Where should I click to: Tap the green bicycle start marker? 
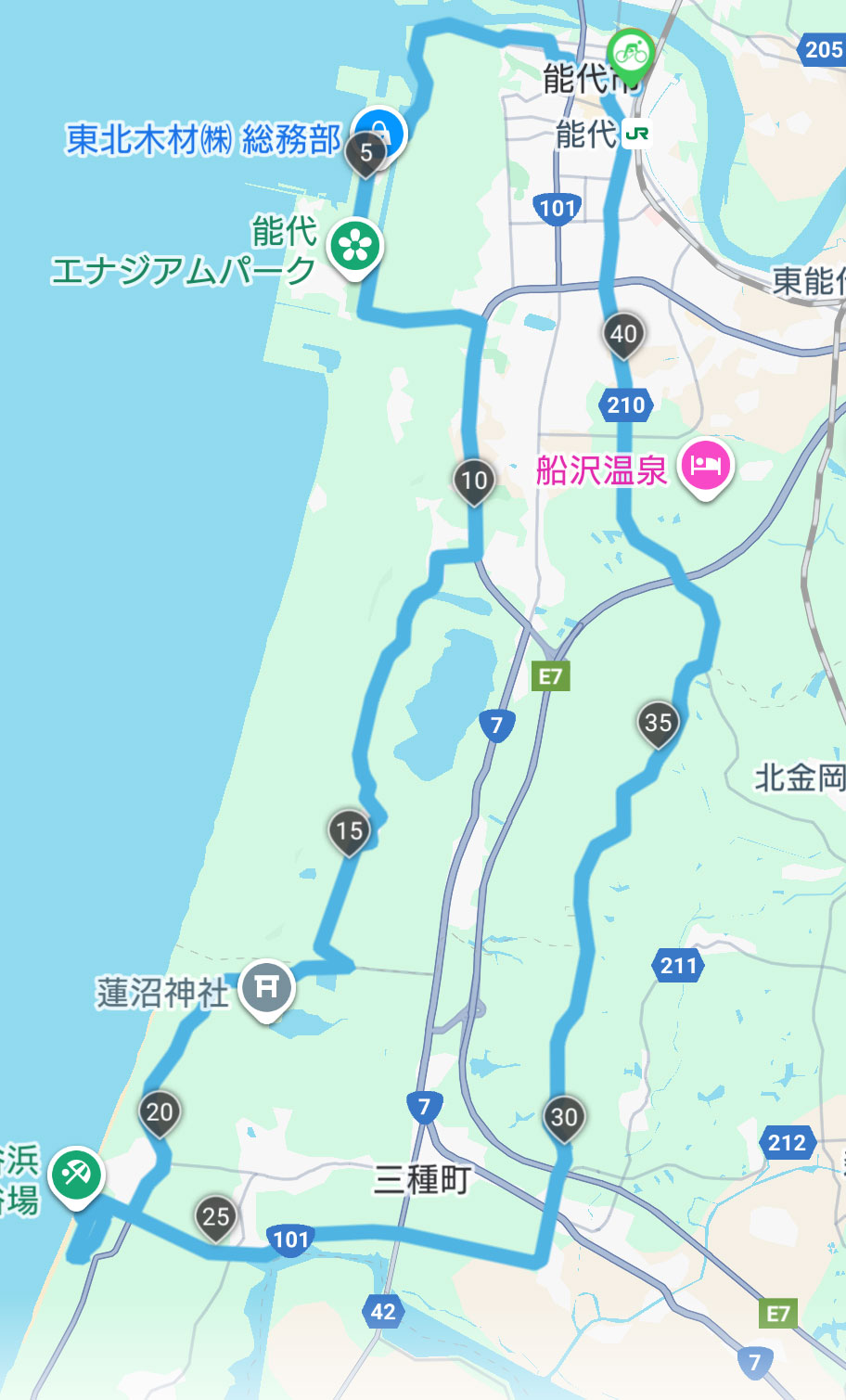631,51
